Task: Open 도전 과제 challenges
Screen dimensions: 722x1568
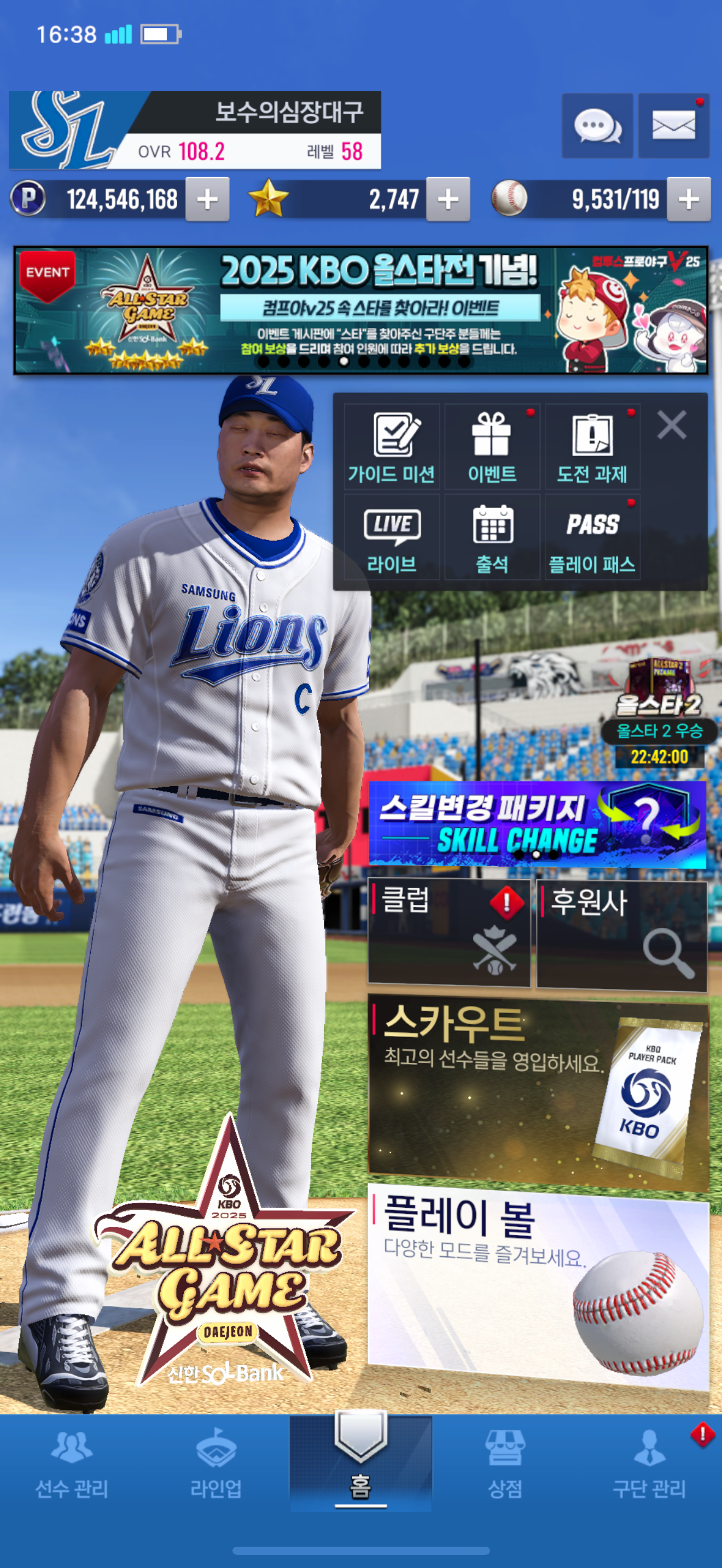Action: tap(592, 447)
